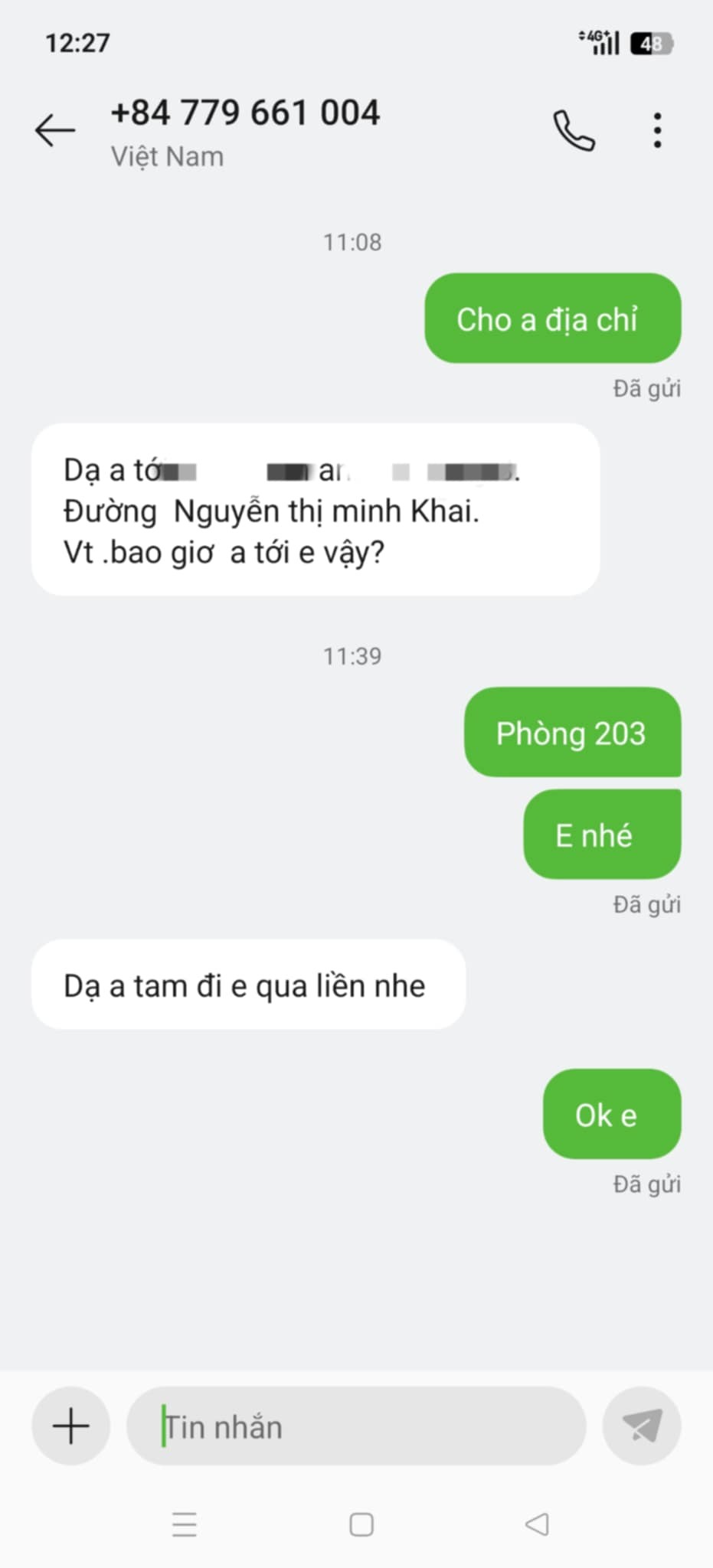The width and height of the screenshot is (713, 1568).
Task: Go to the home screen
Action: pos(361,1524)
